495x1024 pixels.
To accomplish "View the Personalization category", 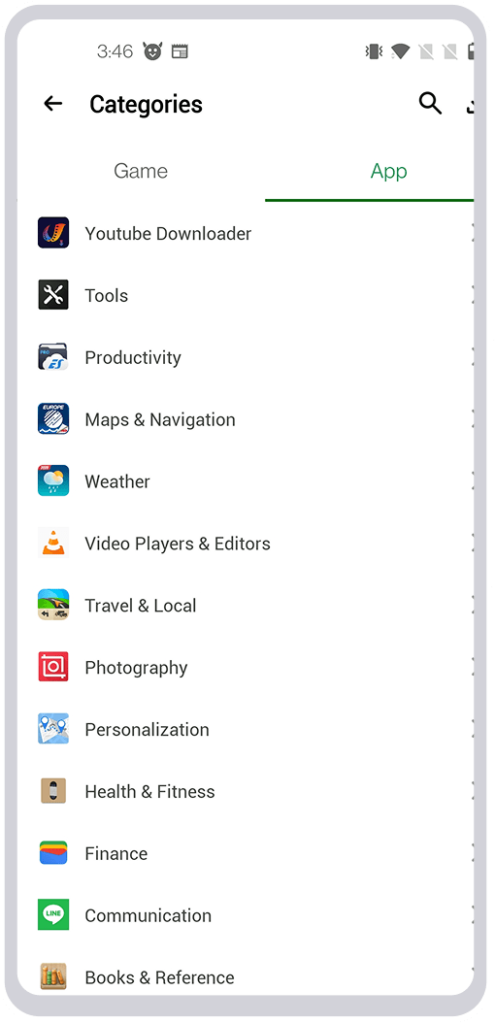I will (x=246, y=729).
